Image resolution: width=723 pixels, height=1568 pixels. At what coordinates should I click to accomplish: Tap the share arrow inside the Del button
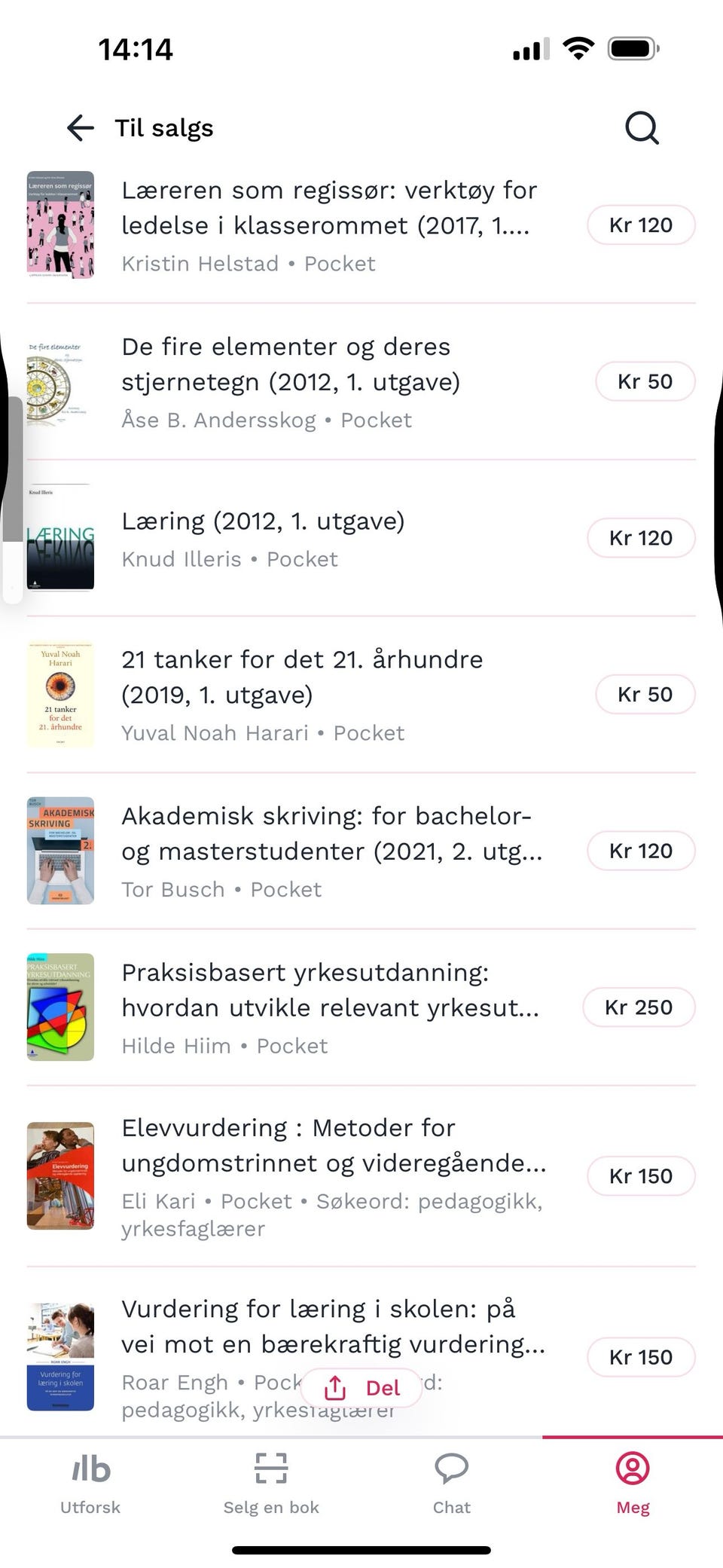pyautogui.click(x=334, y=1387)
